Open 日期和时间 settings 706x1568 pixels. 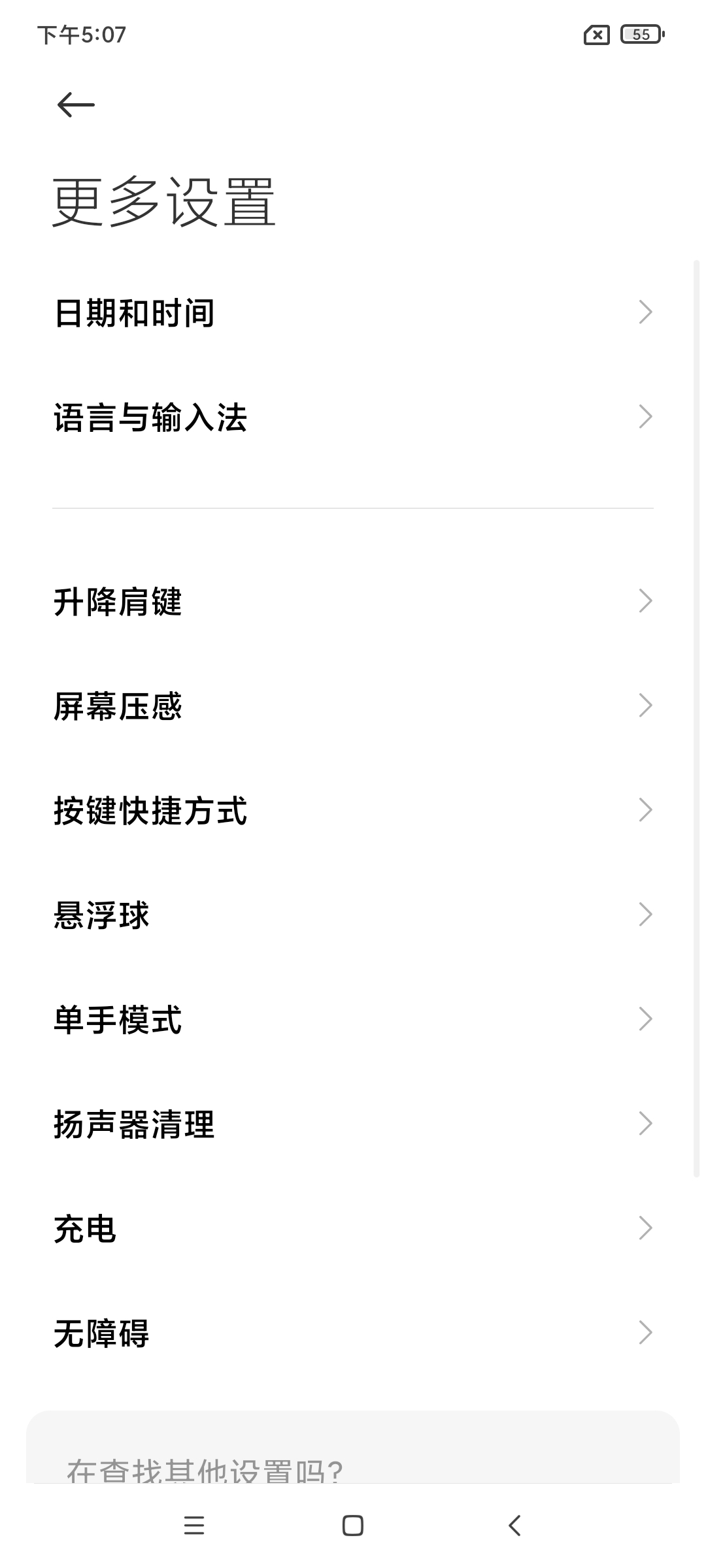point(353,312)
